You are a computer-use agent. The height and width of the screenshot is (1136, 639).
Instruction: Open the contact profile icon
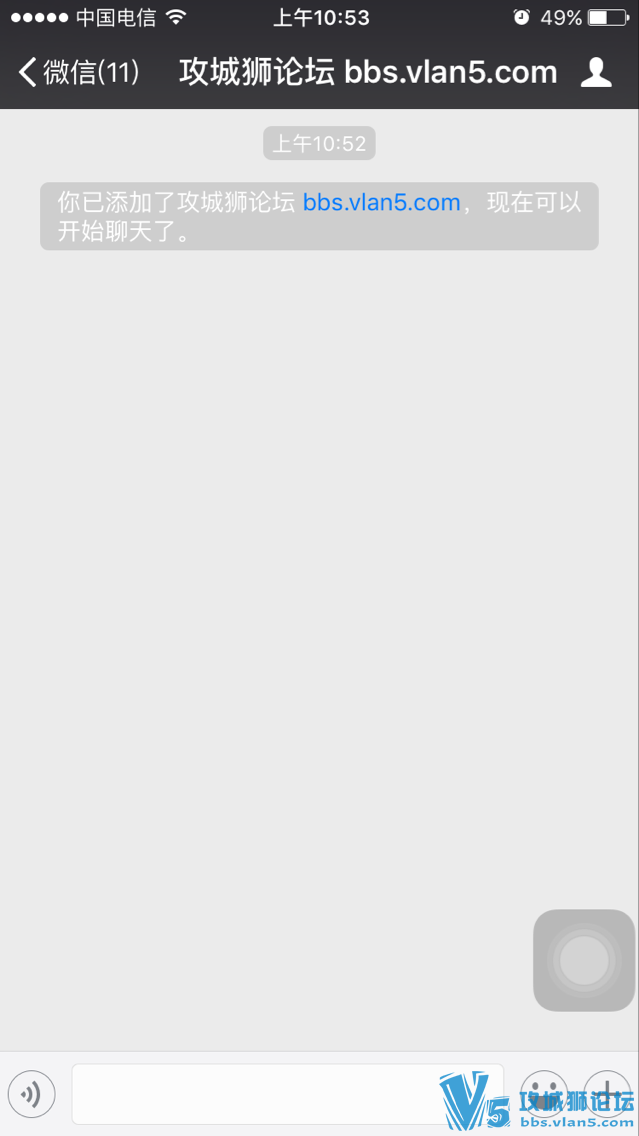coord(596,72)
